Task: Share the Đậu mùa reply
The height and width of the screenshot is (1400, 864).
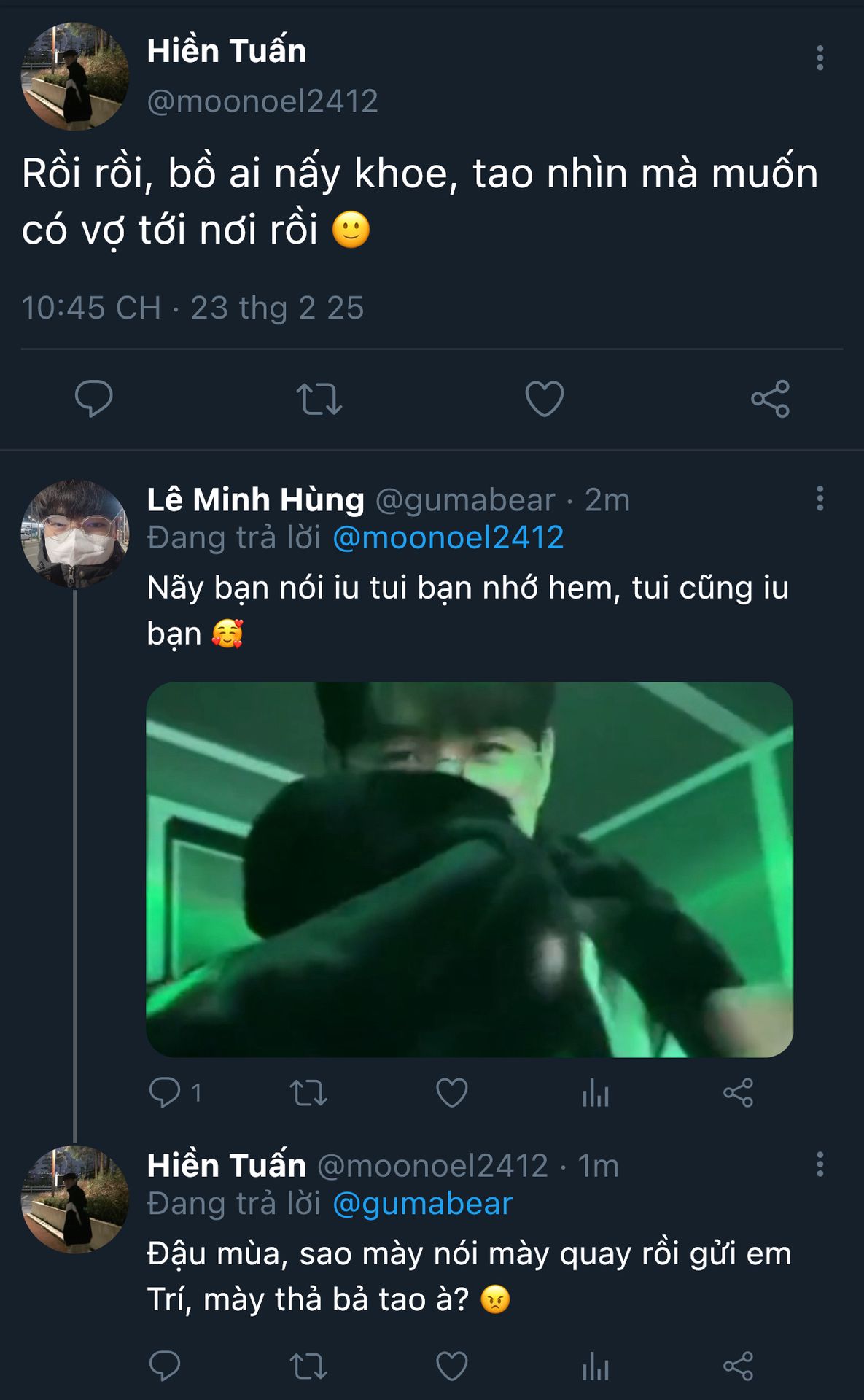Action: [738, 1366]
